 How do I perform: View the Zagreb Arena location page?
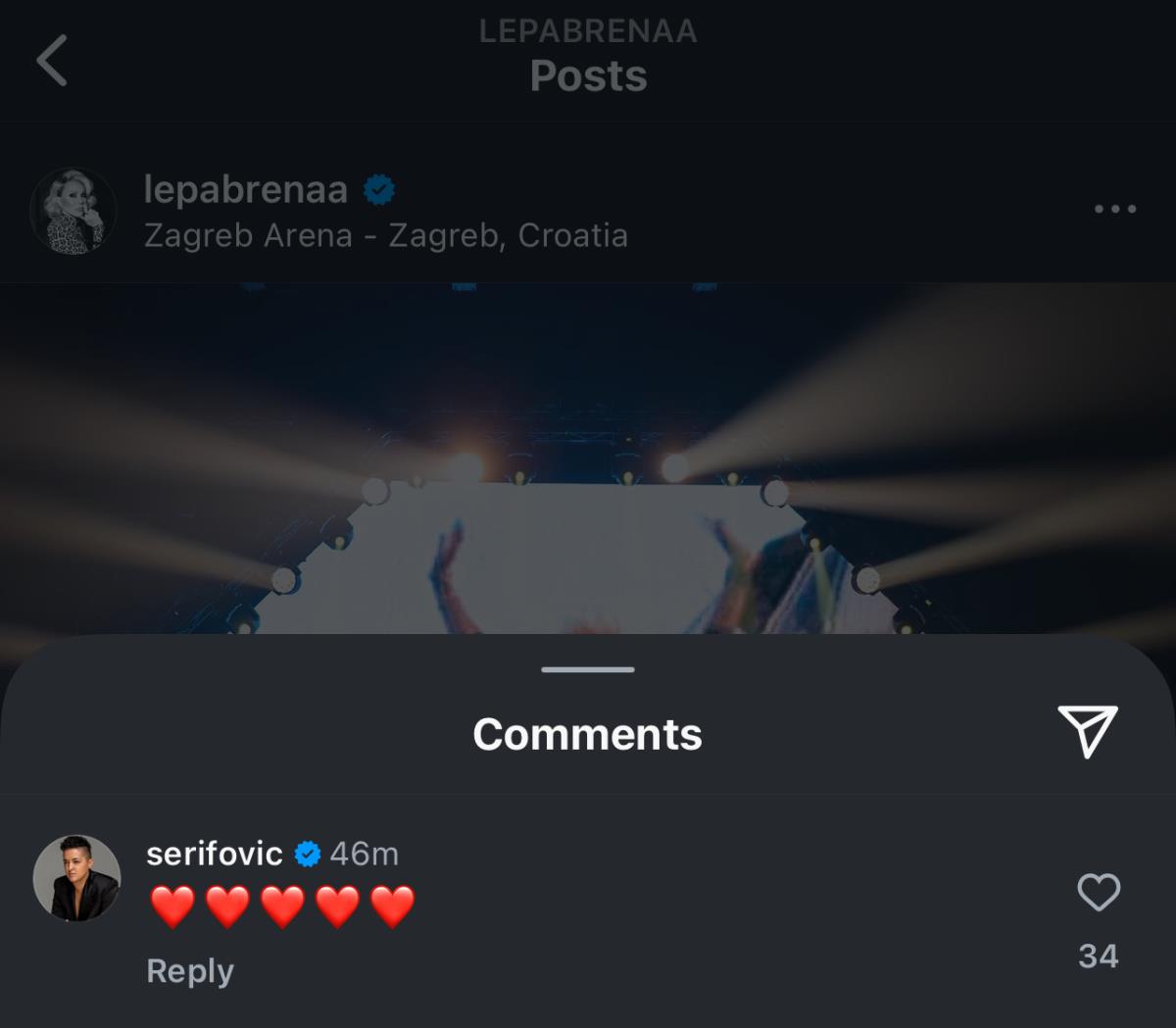tap(385, 236)
